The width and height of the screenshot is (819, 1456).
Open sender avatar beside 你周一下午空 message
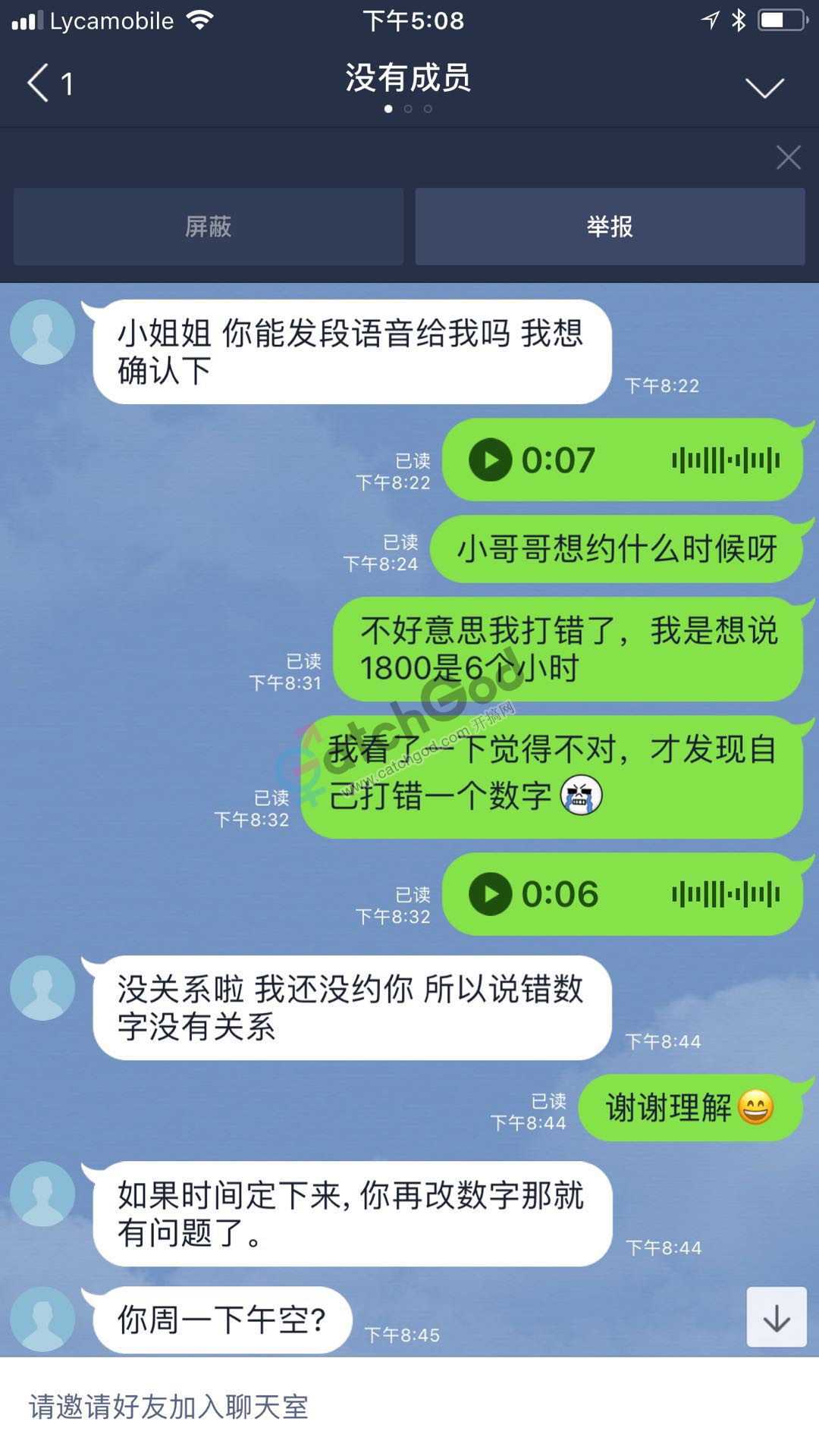click(x=42, y=1319)
